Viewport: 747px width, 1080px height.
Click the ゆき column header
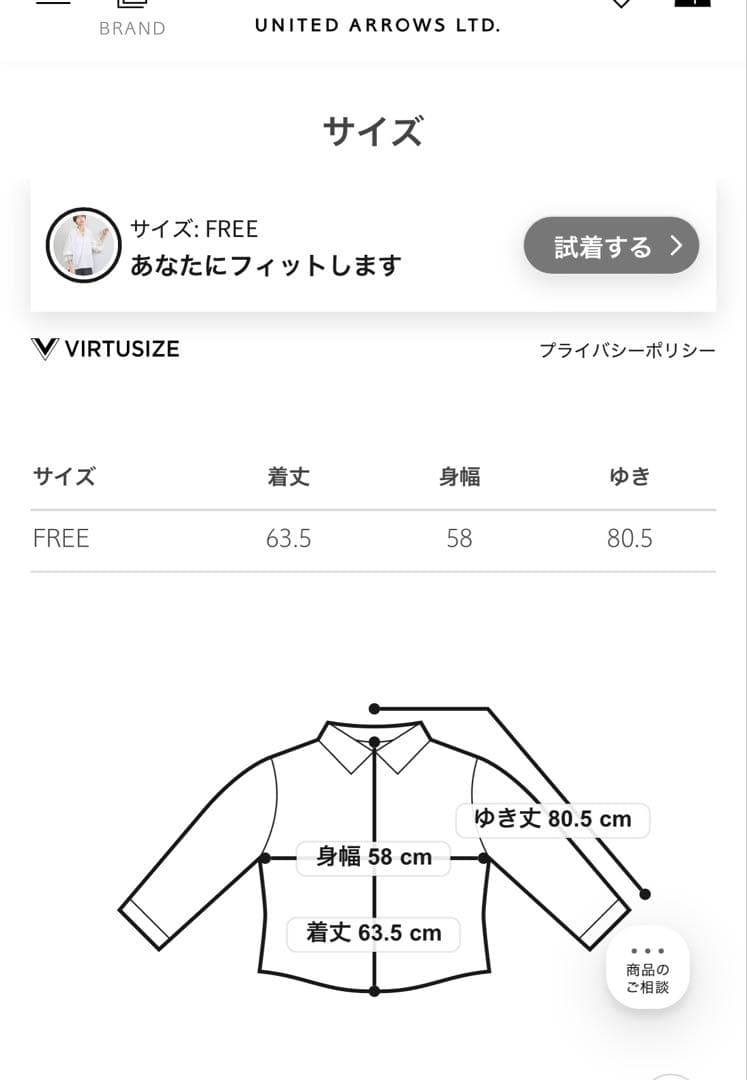pos(629,477)
